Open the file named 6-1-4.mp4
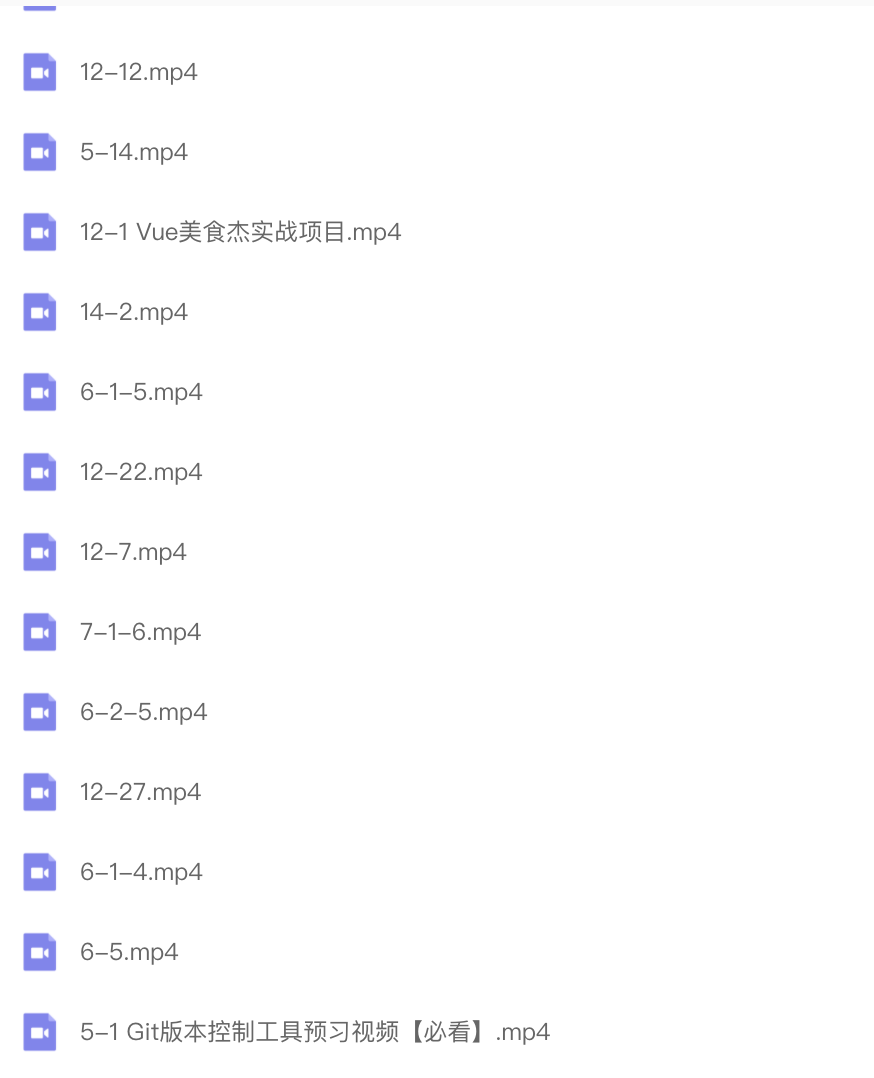The height and width of the screenshot is (1078, 874). point(141,872)
